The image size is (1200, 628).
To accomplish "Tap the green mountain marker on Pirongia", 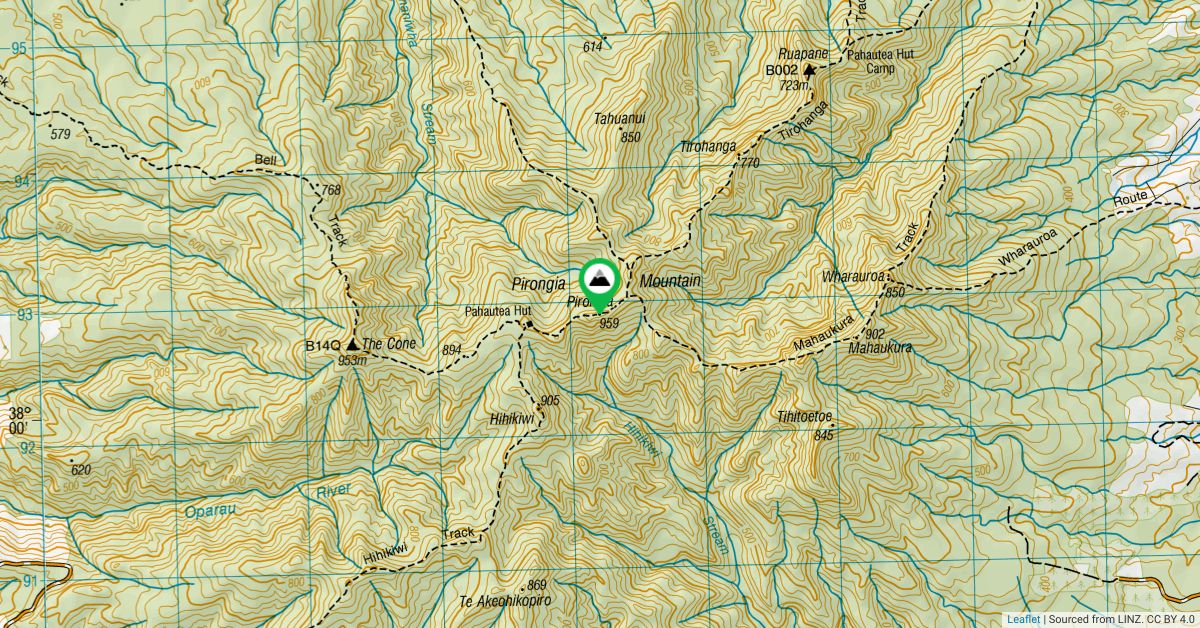I will click(600, 282).
